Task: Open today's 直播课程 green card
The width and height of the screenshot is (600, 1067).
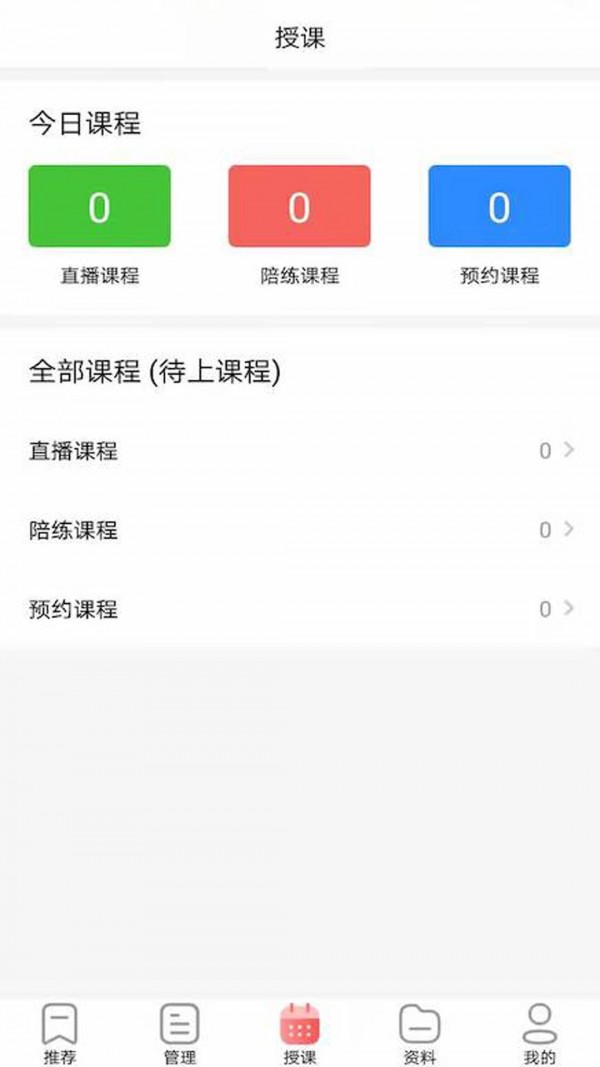Action: (99, 206)
